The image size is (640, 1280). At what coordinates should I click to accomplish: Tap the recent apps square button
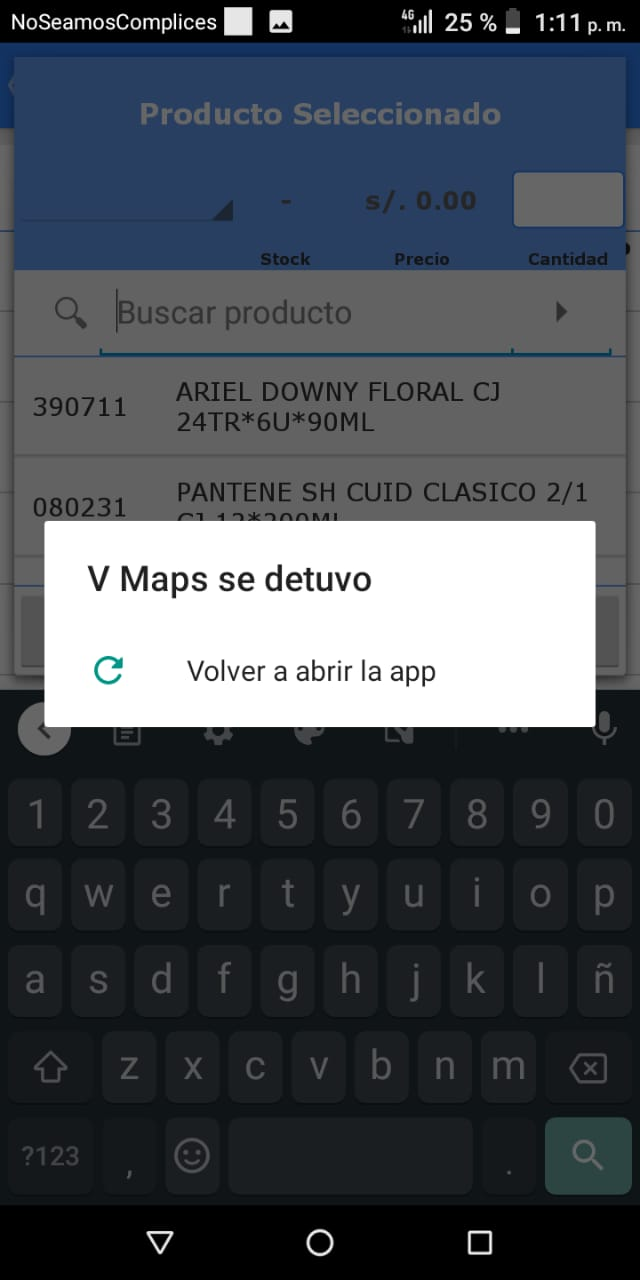pos(480,1243)
